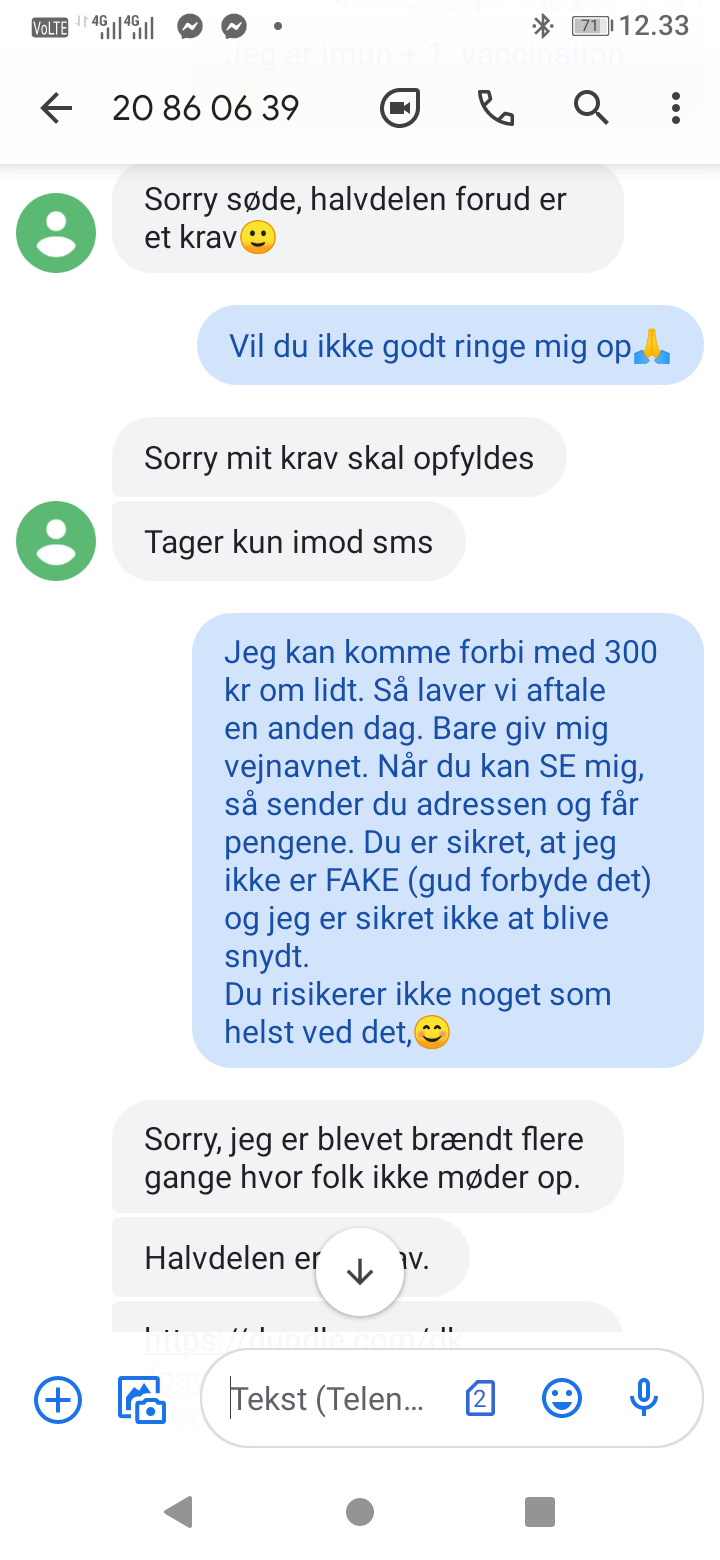The height and width of the screenshot is (1560, 720).
Task: Open the recent apps button
Action: [x=539, y=1511]
